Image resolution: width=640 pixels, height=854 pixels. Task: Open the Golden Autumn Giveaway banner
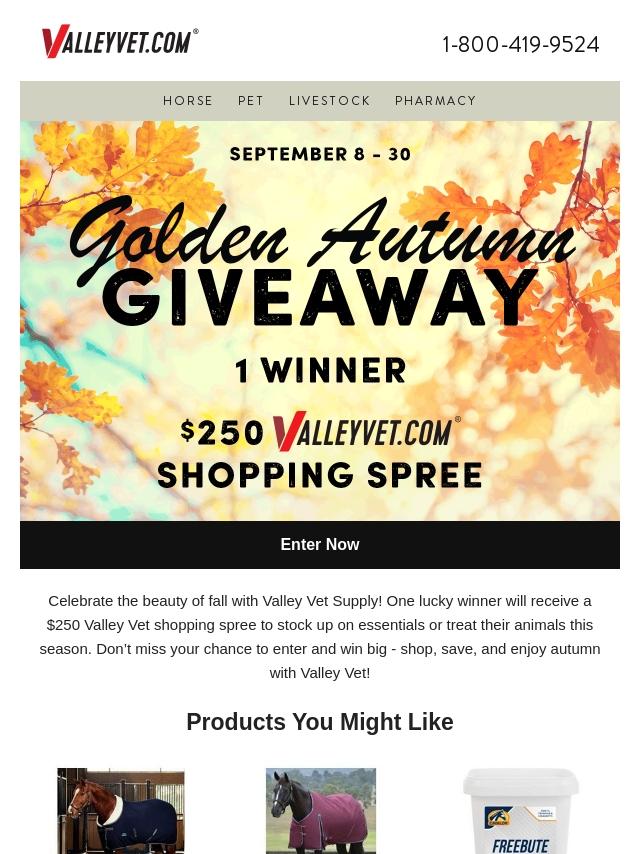coord(320,320)
